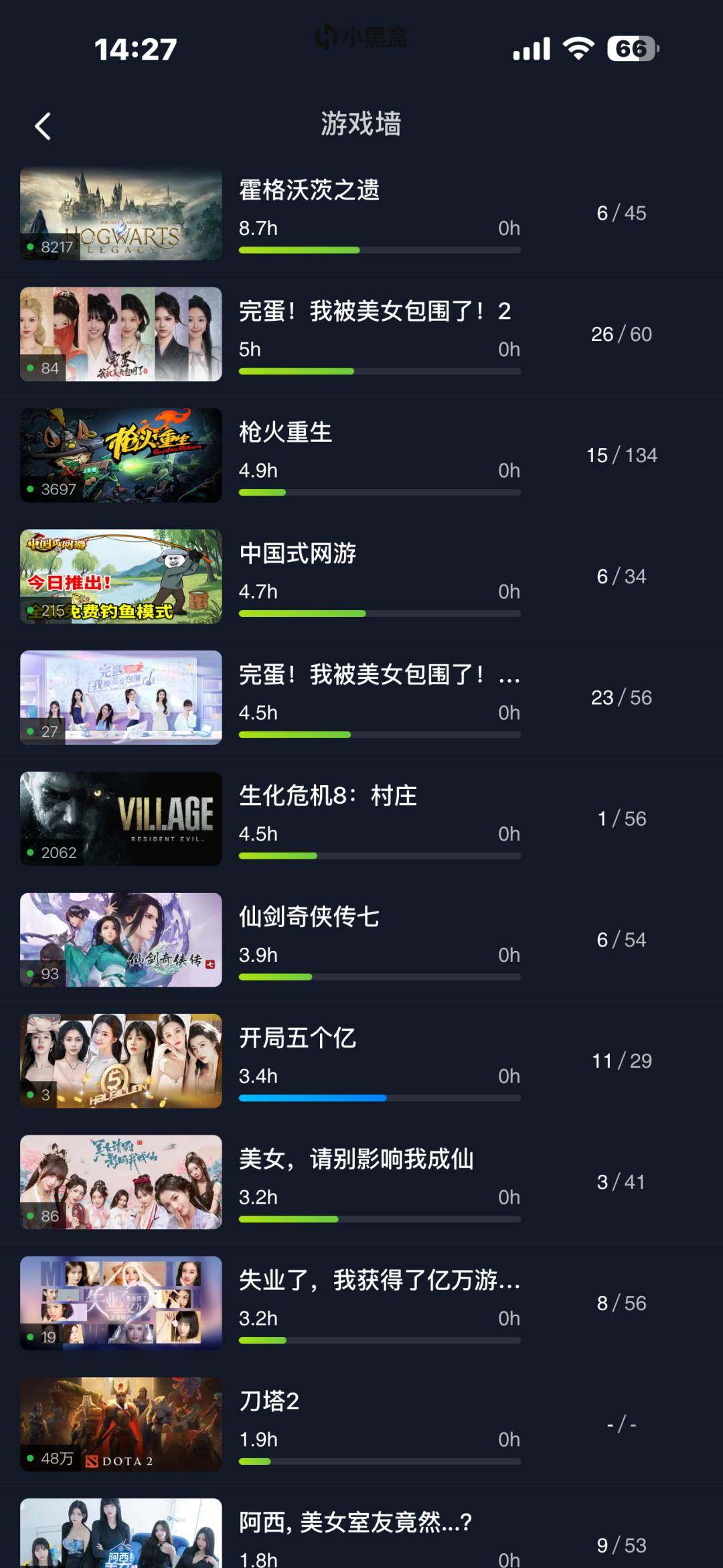
Task: Tap the blue progress bar for 开局五个亿
Action: coord(313,1097)
